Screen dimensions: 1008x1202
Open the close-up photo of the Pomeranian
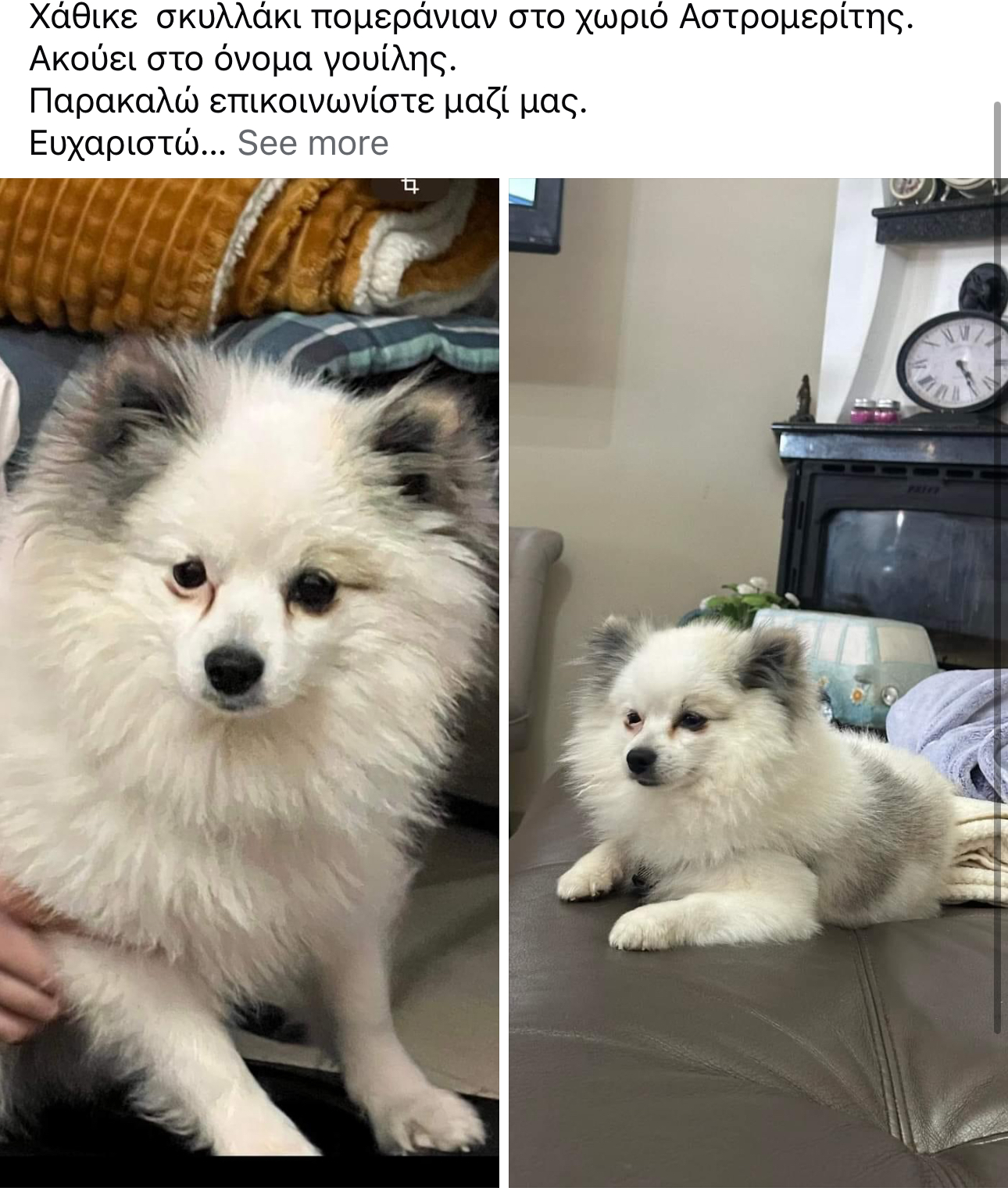click(x=248, y=664)
